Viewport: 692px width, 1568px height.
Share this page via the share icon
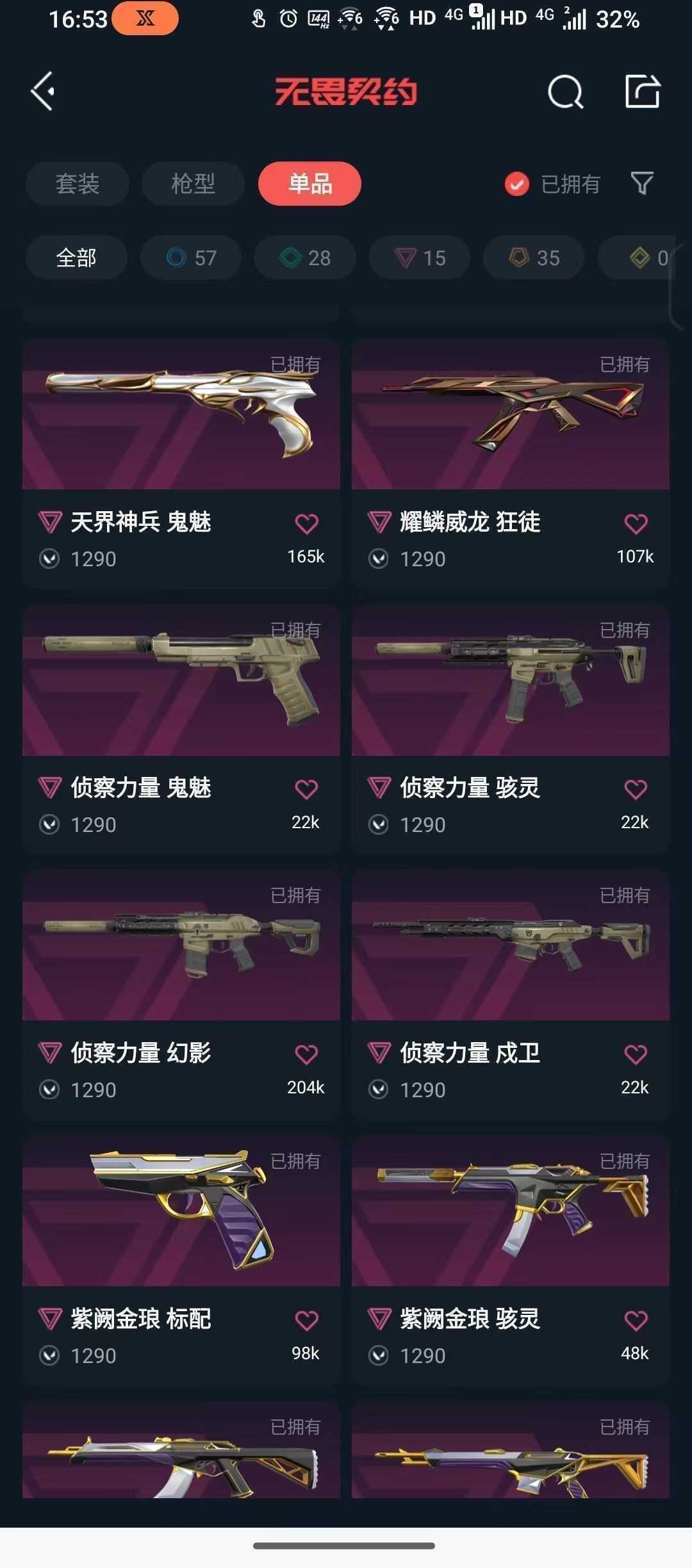click(x=642, y=92)
